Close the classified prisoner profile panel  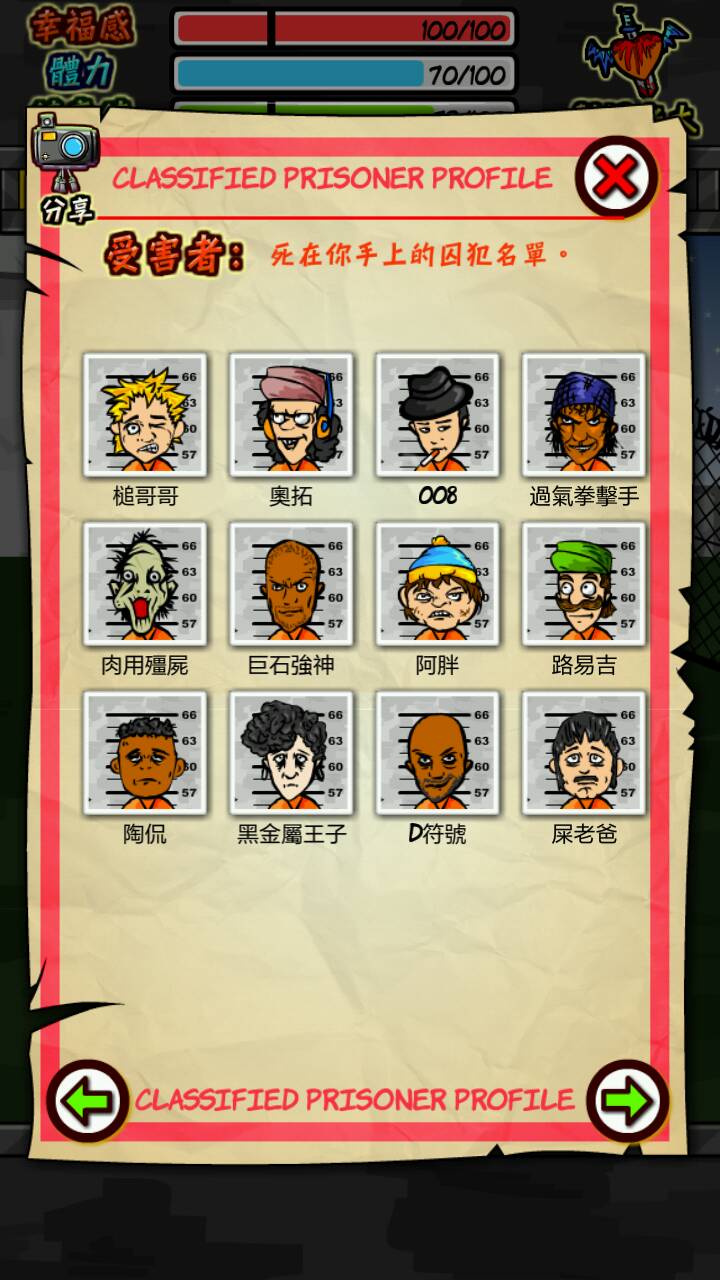tap(615, 178)
